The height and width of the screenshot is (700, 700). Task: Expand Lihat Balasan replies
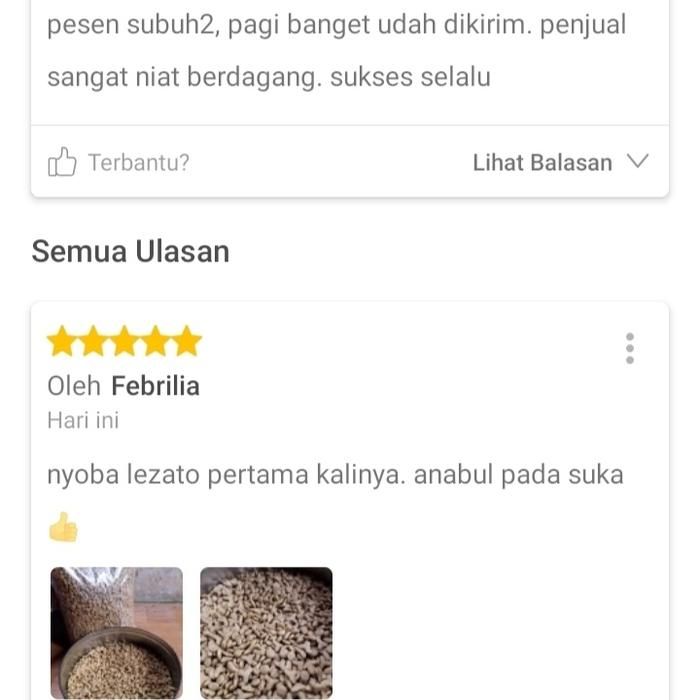[x=560, y=162]
